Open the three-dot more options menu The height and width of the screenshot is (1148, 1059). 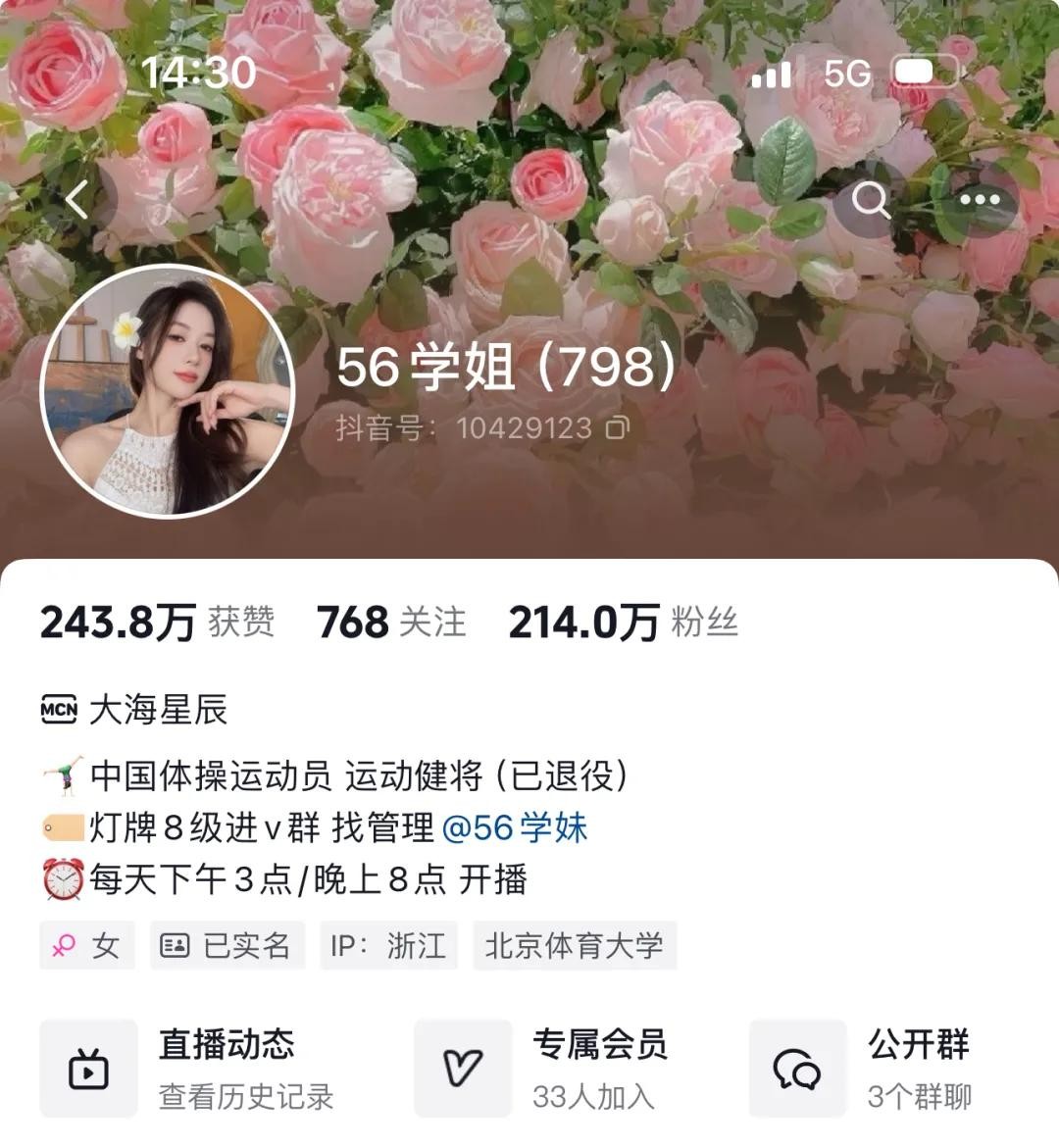click(980, 201)
